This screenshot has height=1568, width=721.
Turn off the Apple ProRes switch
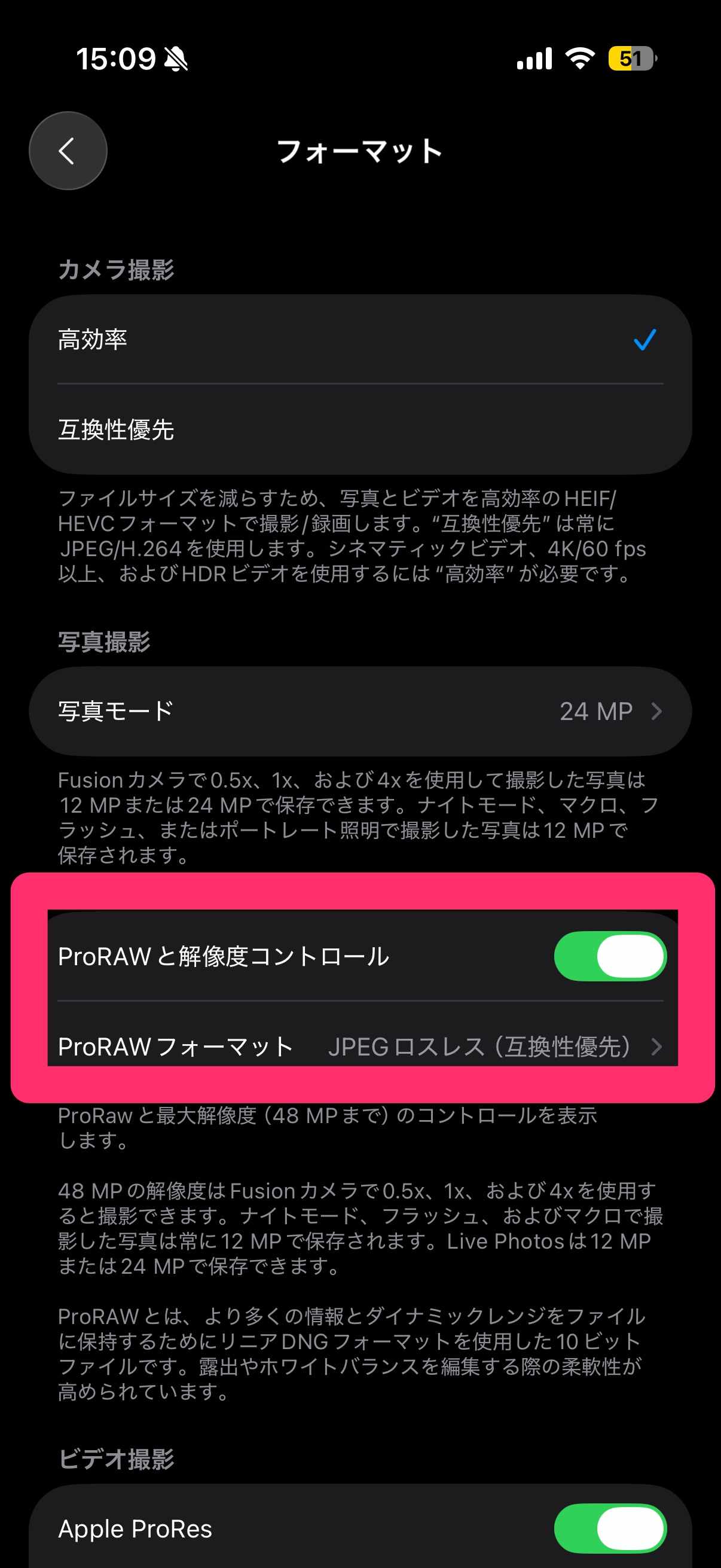point(610,1529)
